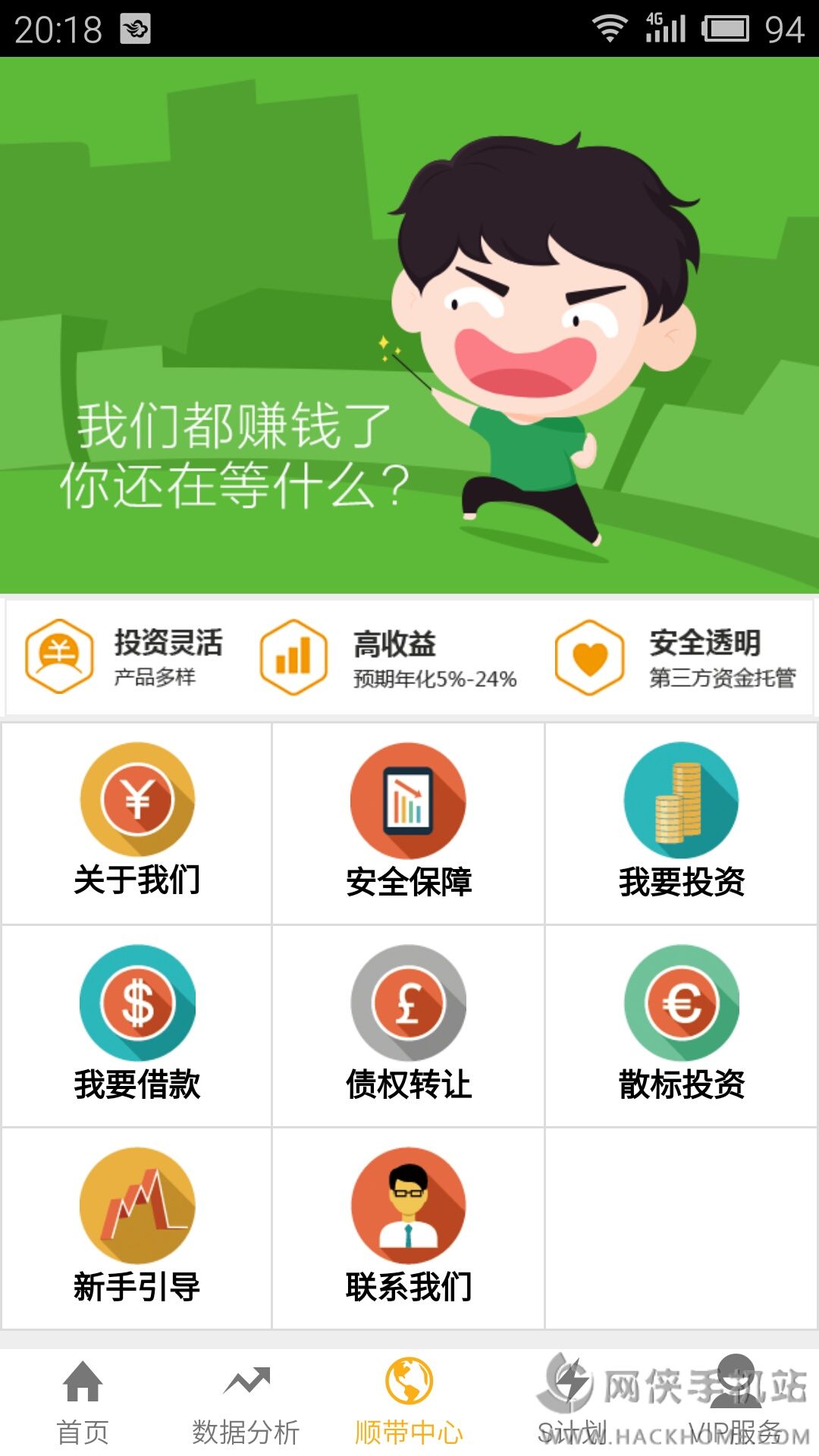Tap the 顺带中心 tab
Screen dimensions: 819x1456
pyautogui.click(x=409, y=1402)
